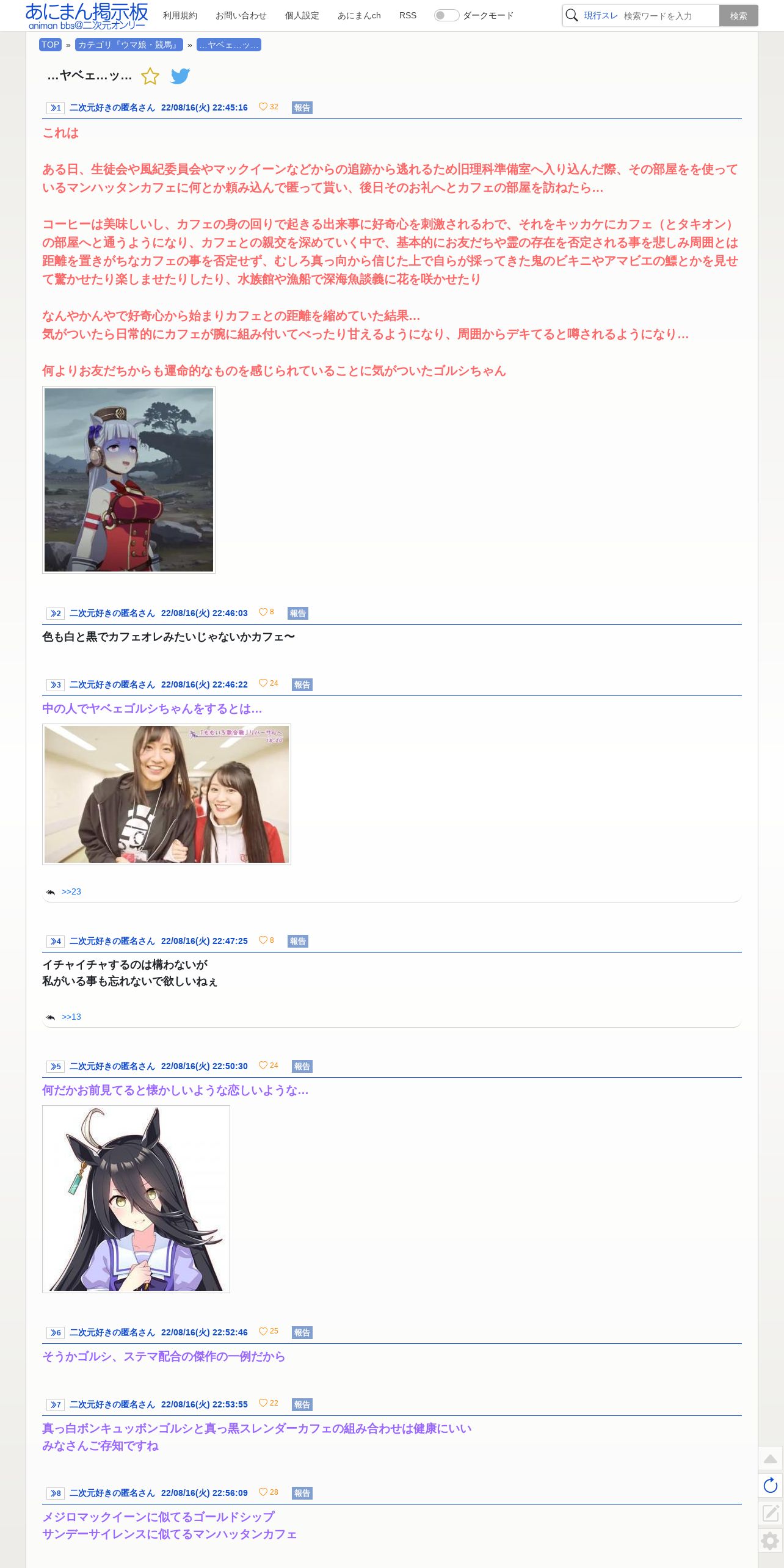Open the お問い合わせ contact link
The height and width of the screenshot is (1568, 784).
pyautogui.click(x=241, y=15)
